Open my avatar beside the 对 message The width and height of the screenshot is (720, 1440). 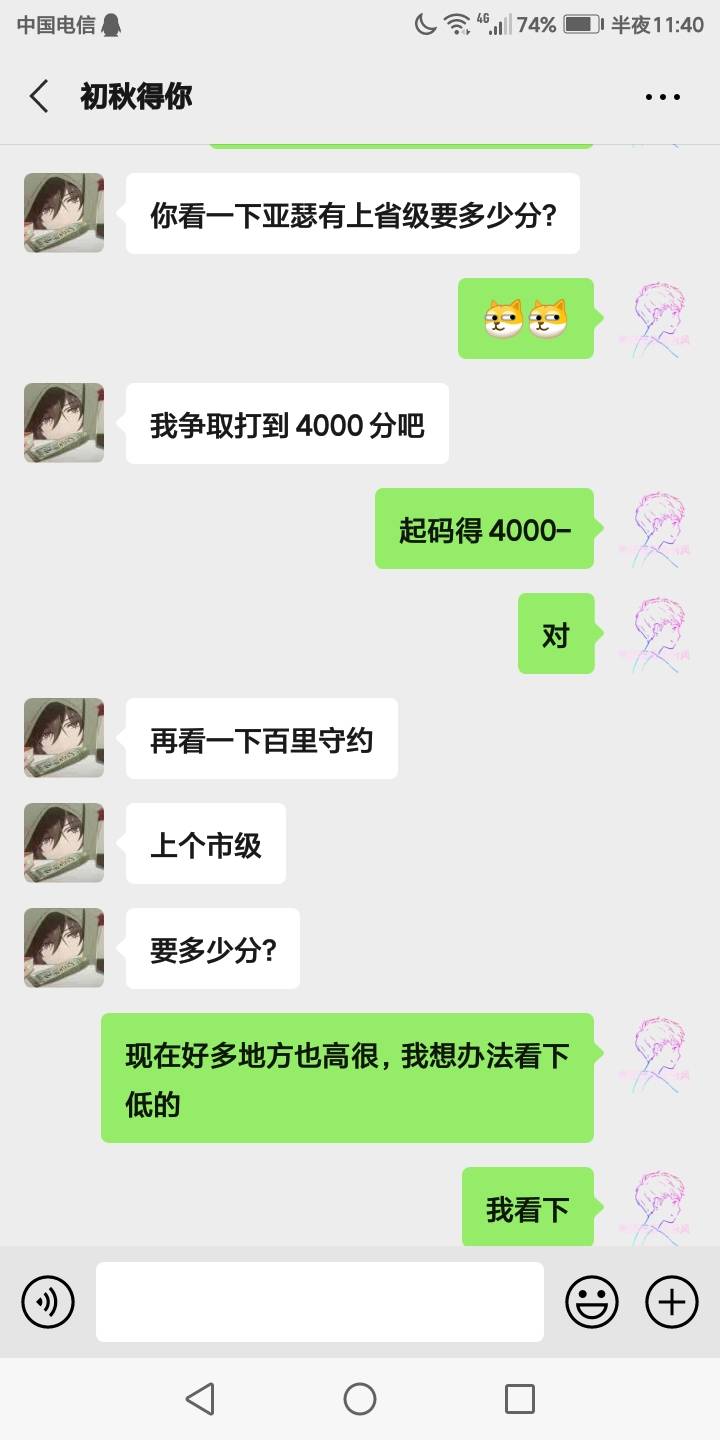[660, 633]
